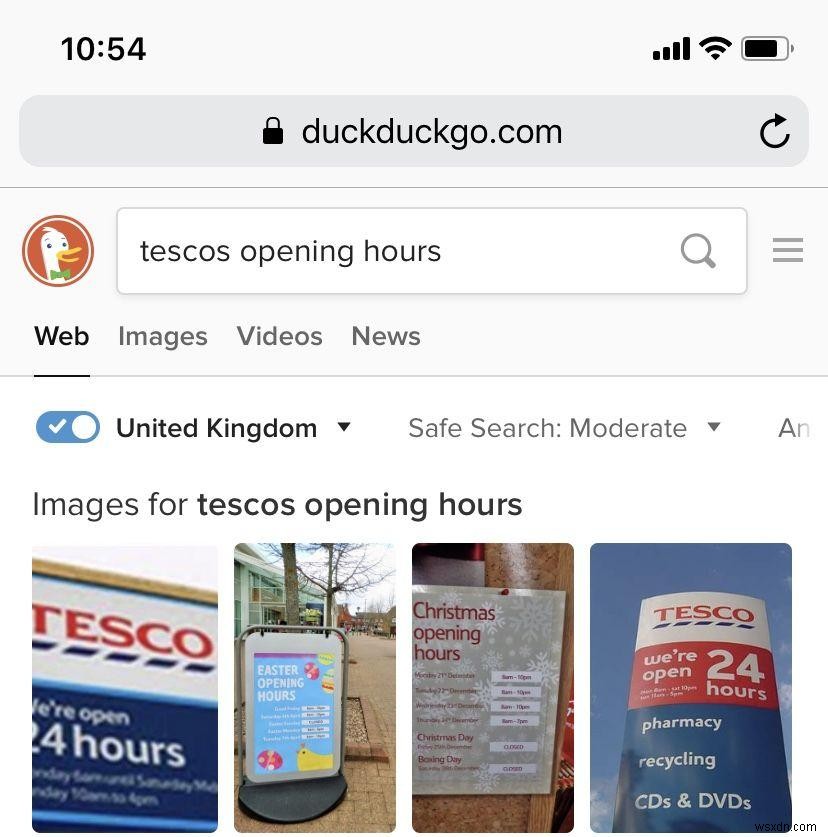This screenshot has width=828, height=837.
Task: Switch to the Videos tab
Action: (279, 337)
